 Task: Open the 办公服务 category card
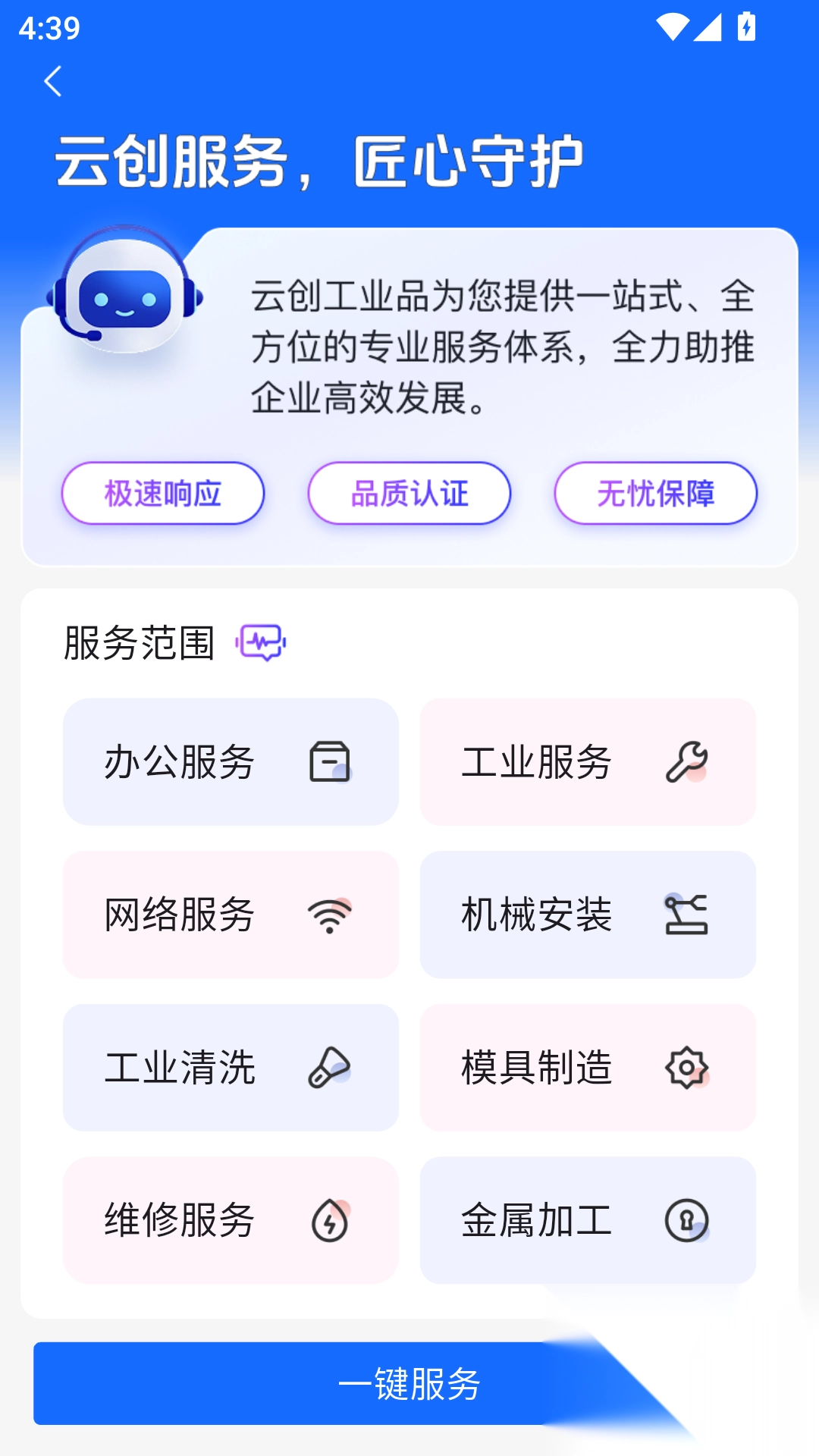tap(231, 762)
